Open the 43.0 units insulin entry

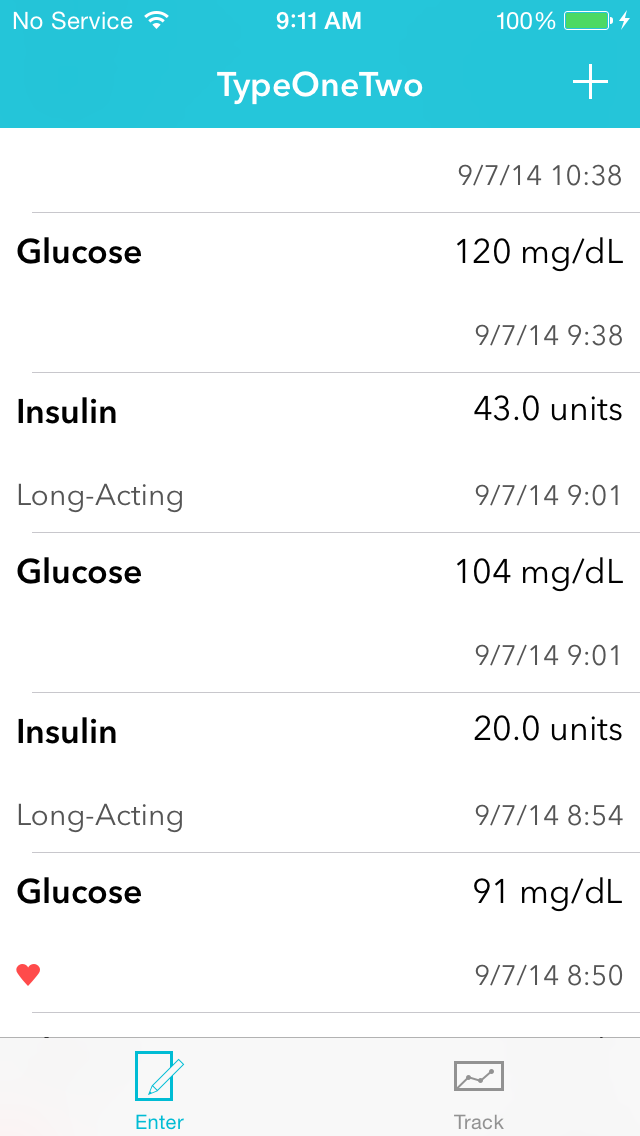[x=320, y=452]
